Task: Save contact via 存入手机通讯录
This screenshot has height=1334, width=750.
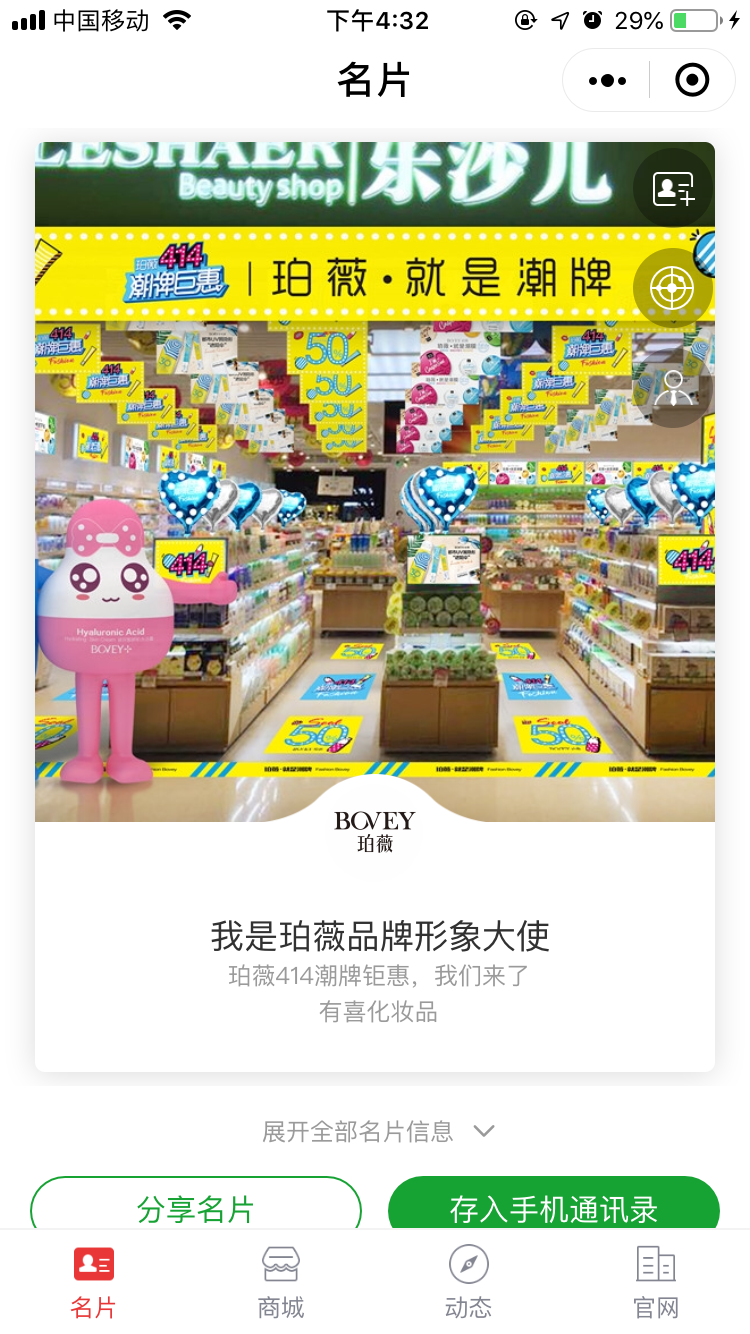Action: pyautogui.click(x=553, y=1208)
